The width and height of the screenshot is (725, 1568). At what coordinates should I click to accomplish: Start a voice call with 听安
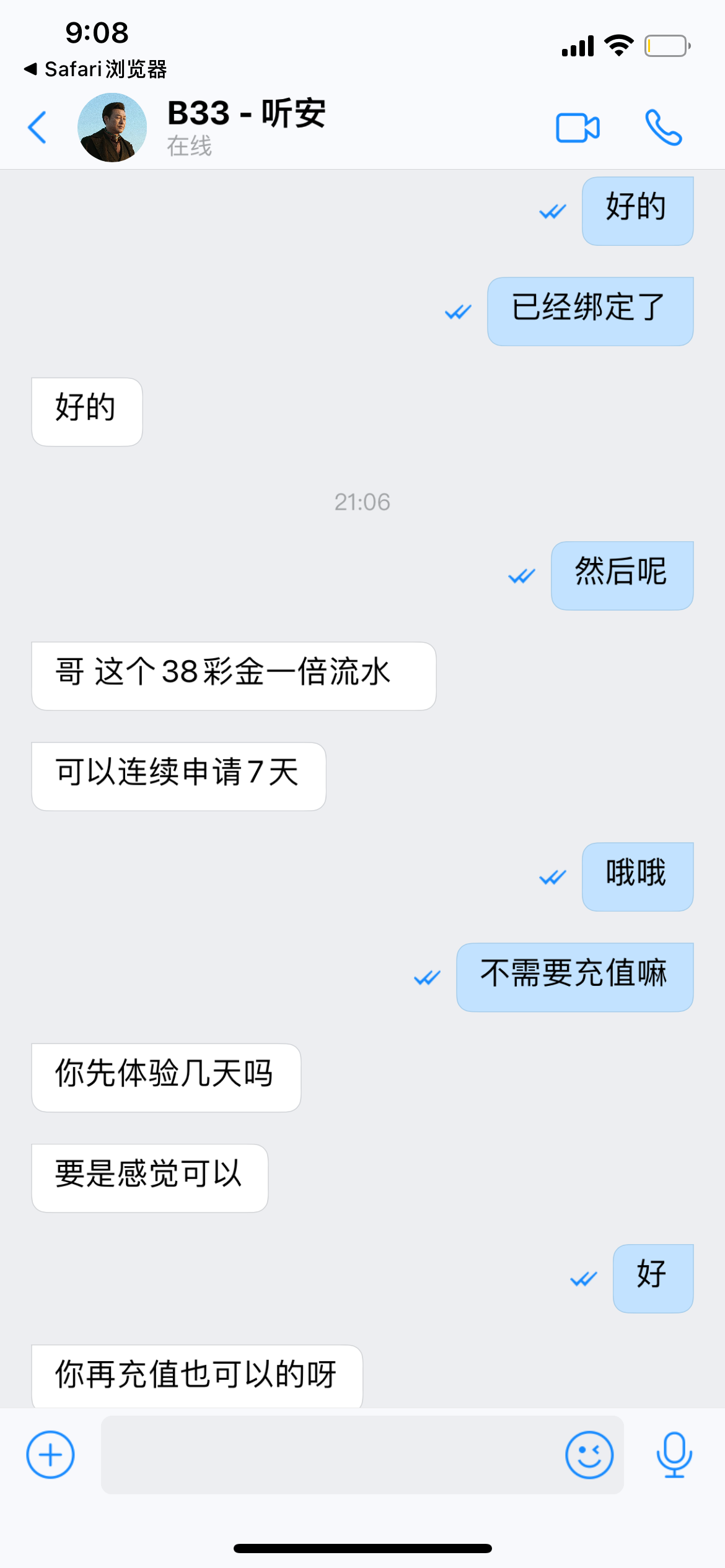pyautogui.click(x=664, y=127)
